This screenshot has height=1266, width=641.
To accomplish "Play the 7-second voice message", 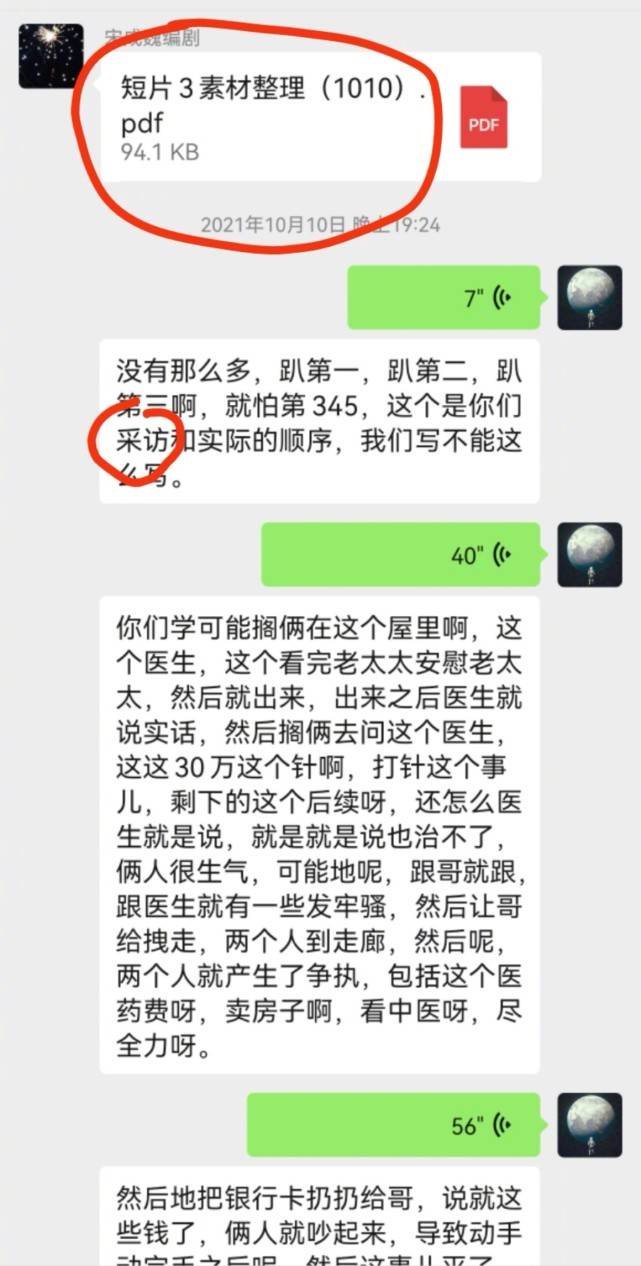I will pos(445,298).
